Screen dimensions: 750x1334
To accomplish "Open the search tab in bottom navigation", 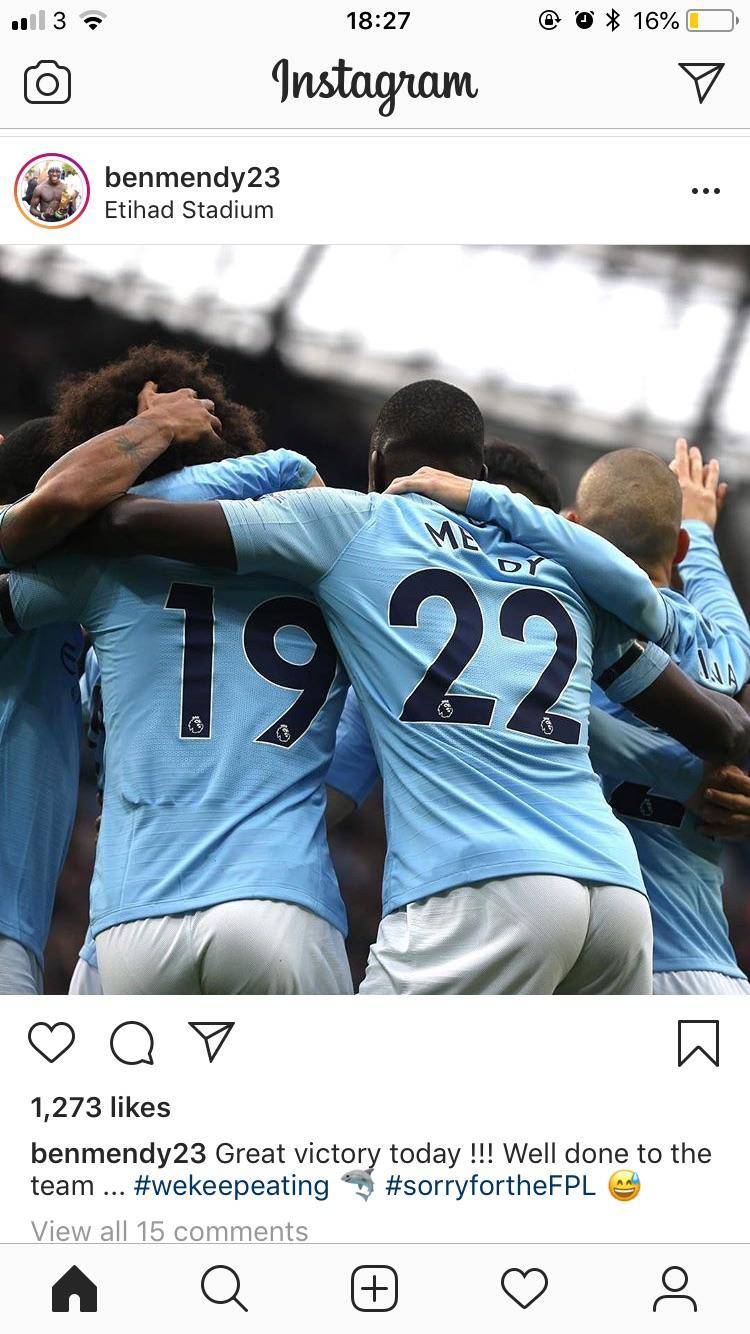I will tap(224, 1290).
